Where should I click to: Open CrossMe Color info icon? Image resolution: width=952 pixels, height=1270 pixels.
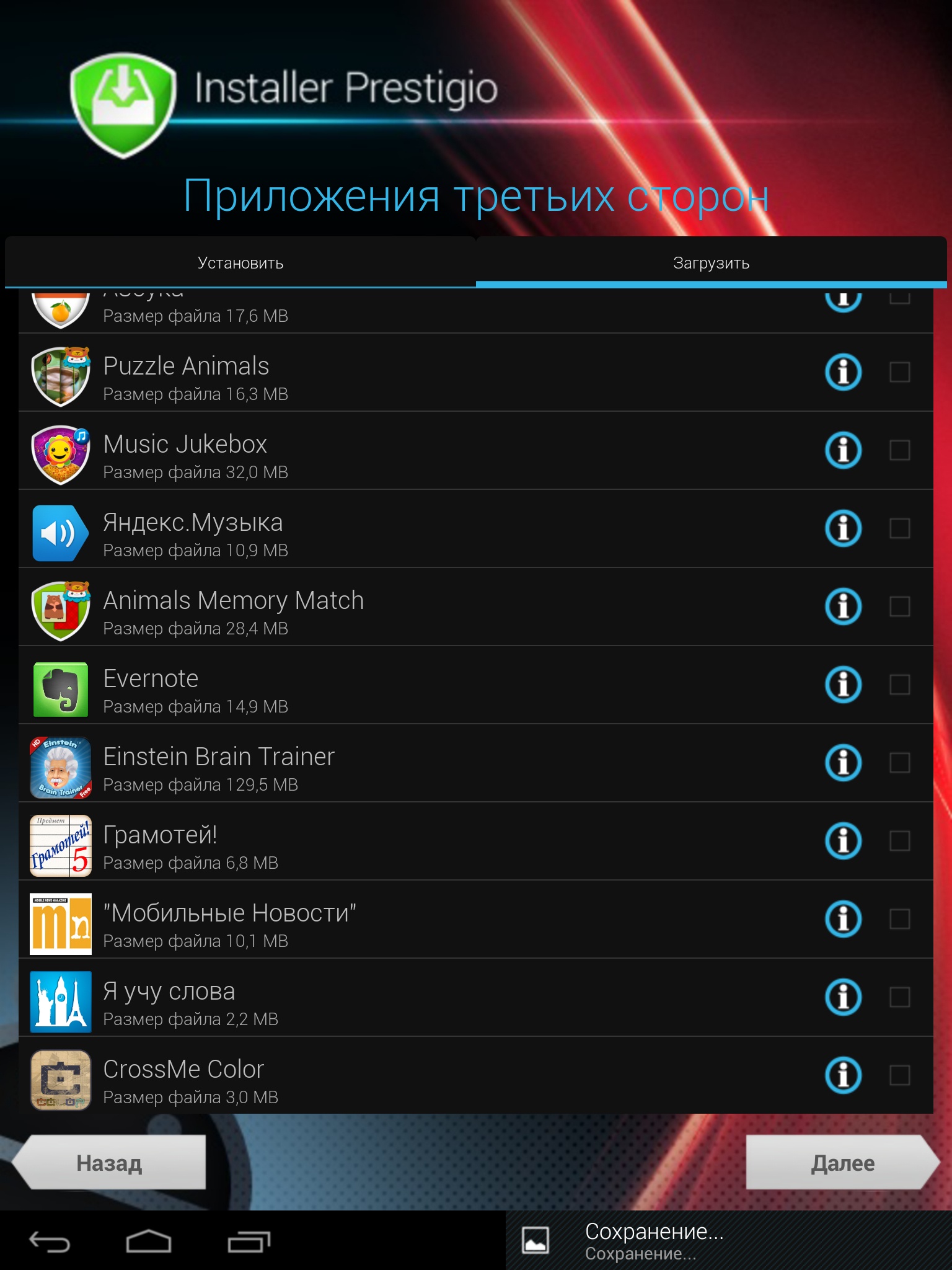(843, 1075)
